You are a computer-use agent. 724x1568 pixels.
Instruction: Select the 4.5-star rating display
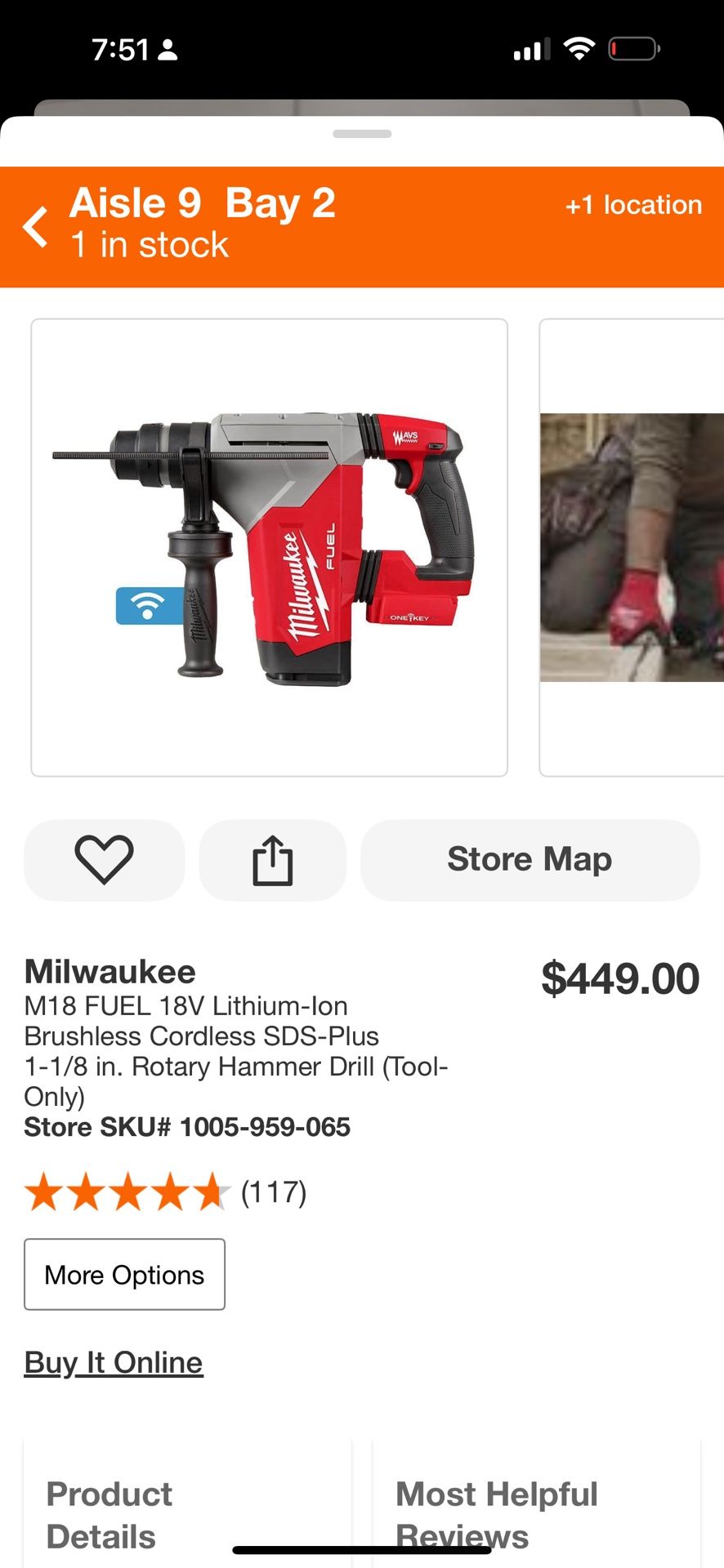127,1192
